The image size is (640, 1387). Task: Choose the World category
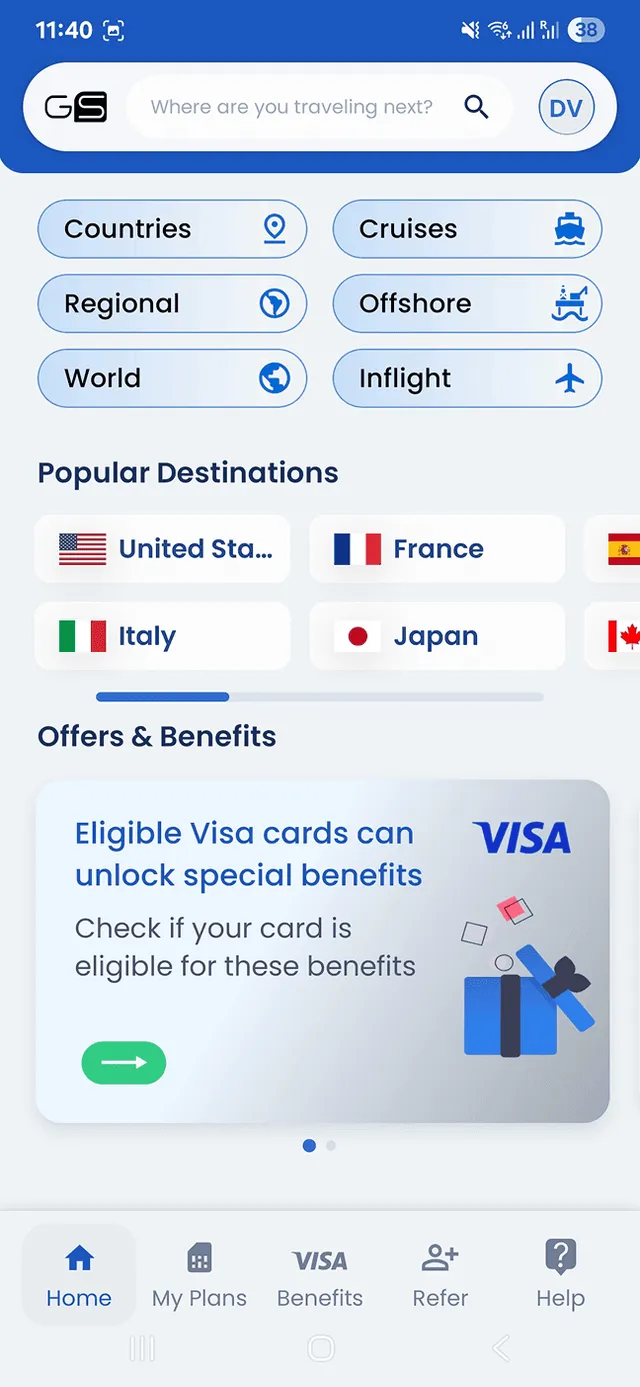[172, 378]
